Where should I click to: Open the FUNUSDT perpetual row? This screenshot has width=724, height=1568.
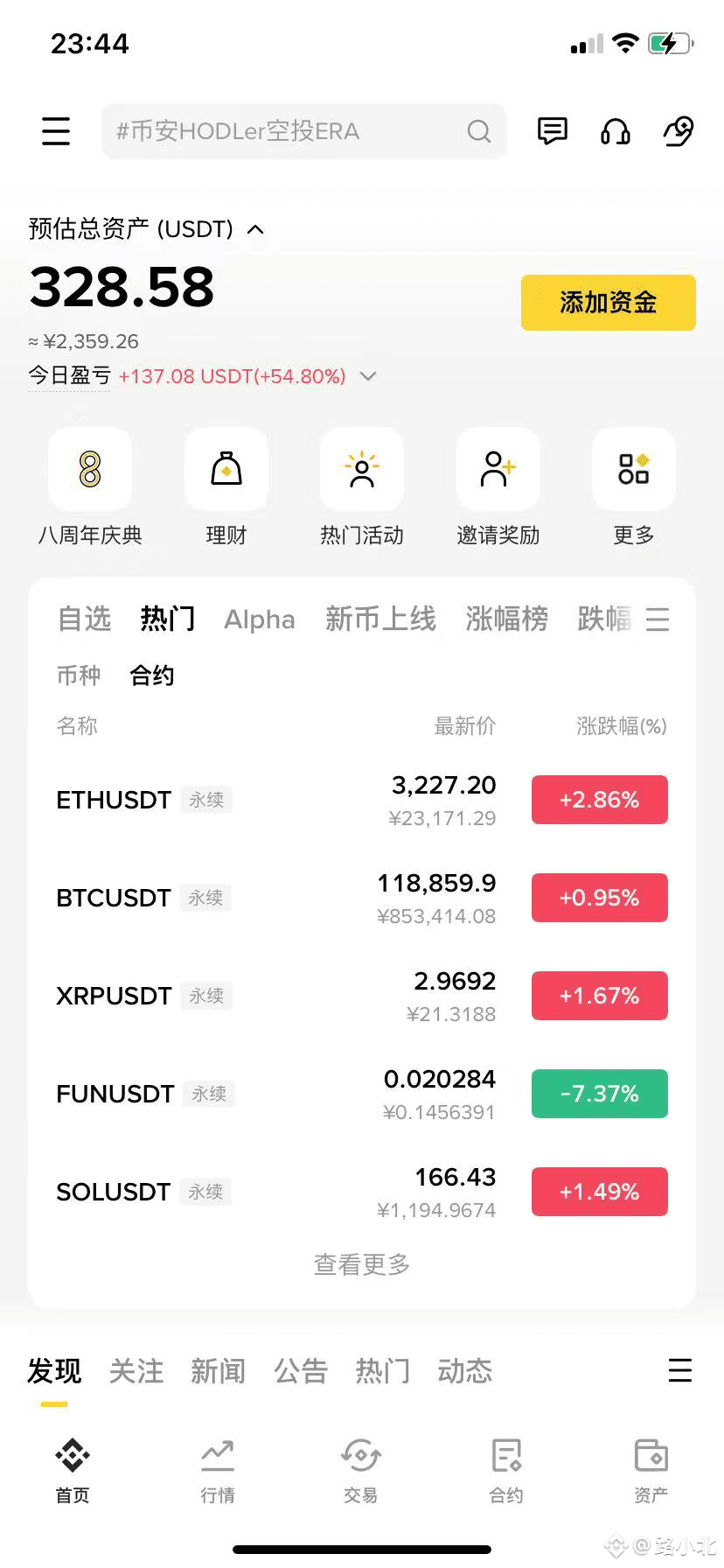pos(362,1094)
